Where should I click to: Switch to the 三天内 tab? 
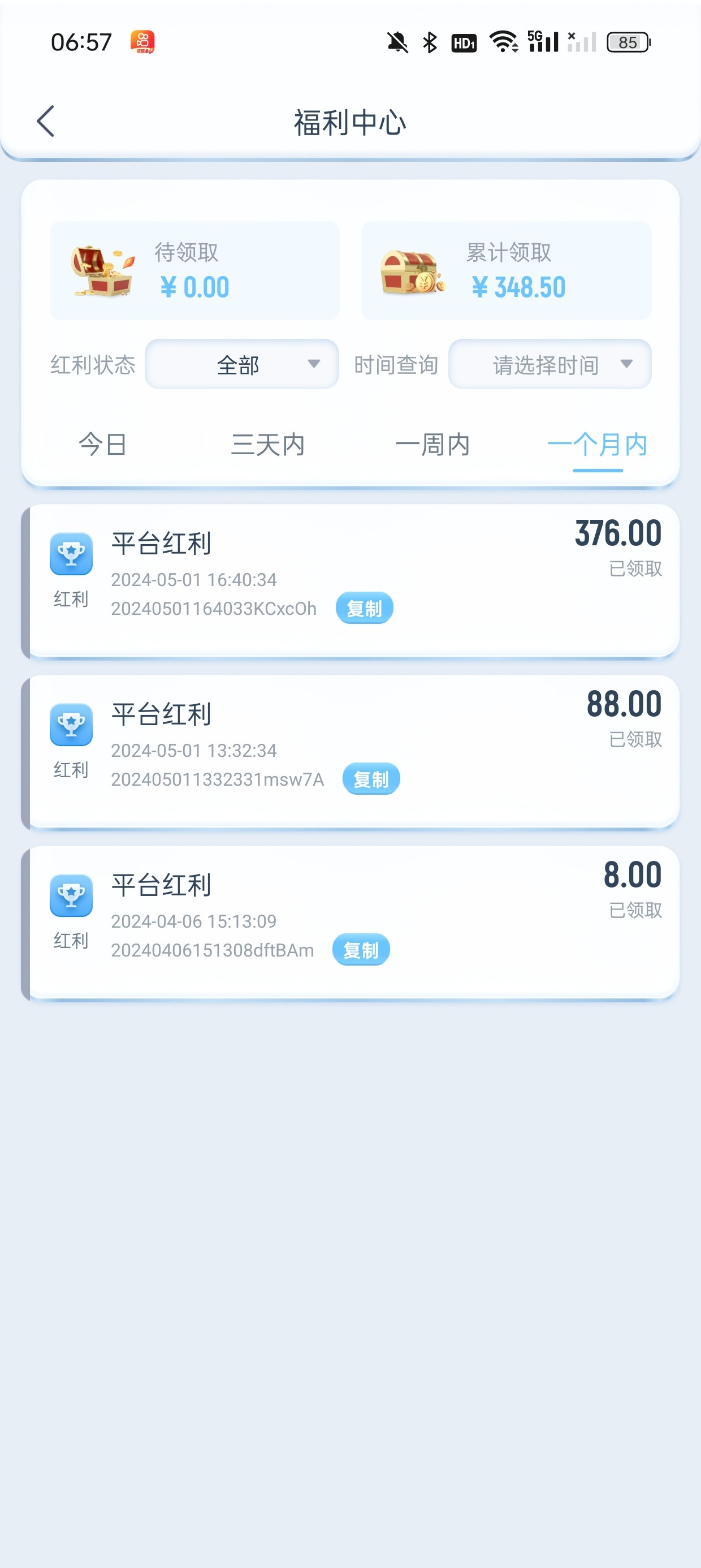coord(268,445)
